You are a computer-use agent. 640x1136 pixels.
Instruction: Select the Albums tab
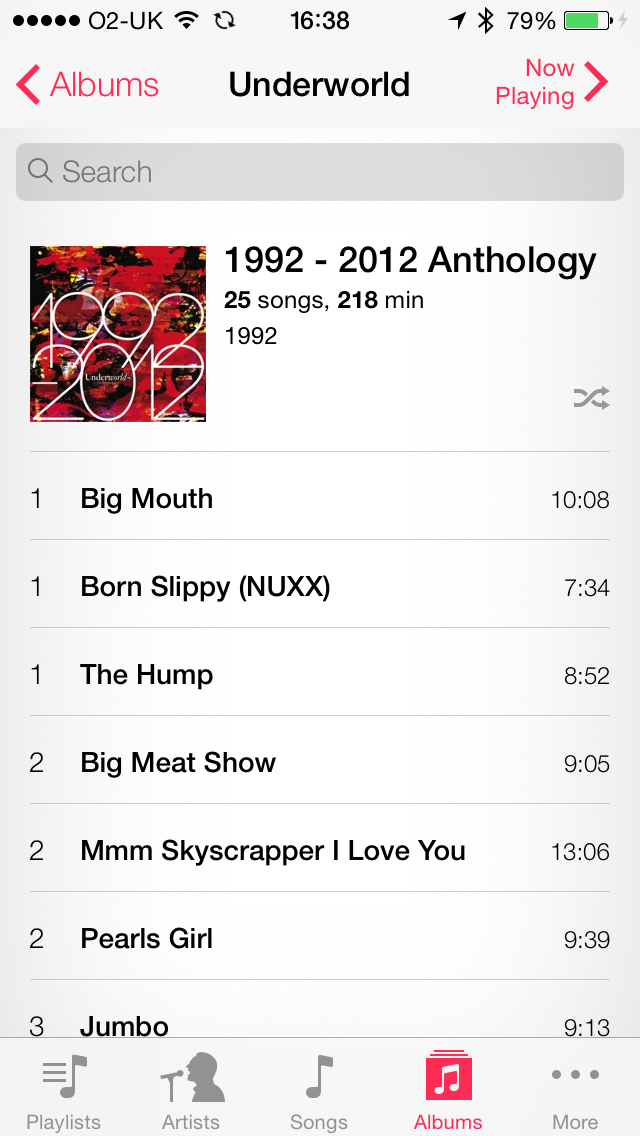pos(448,1089)
